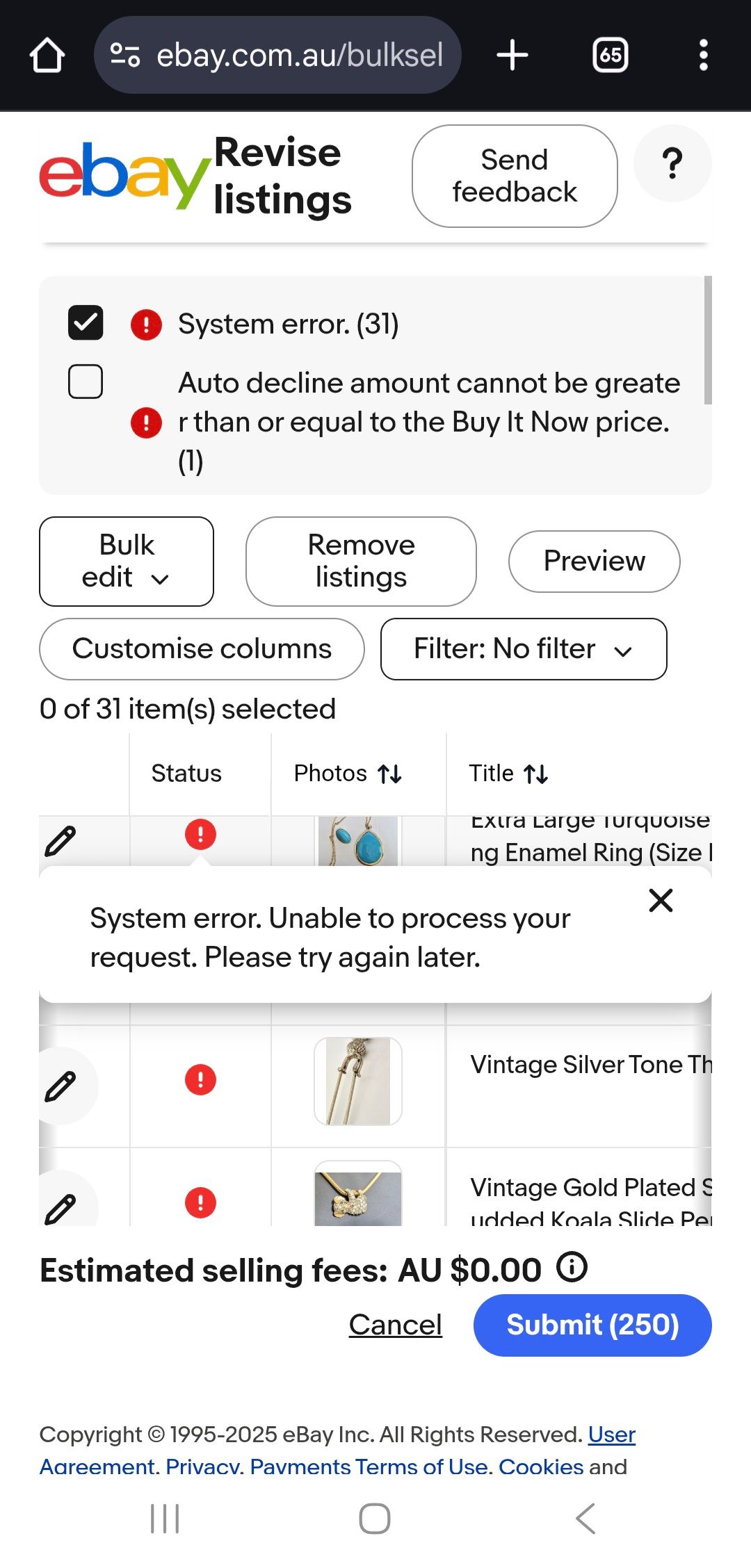Open Customise columns
Image resolution: width=751 pixels, height=1568 pixels.
(x=202, y=649)
